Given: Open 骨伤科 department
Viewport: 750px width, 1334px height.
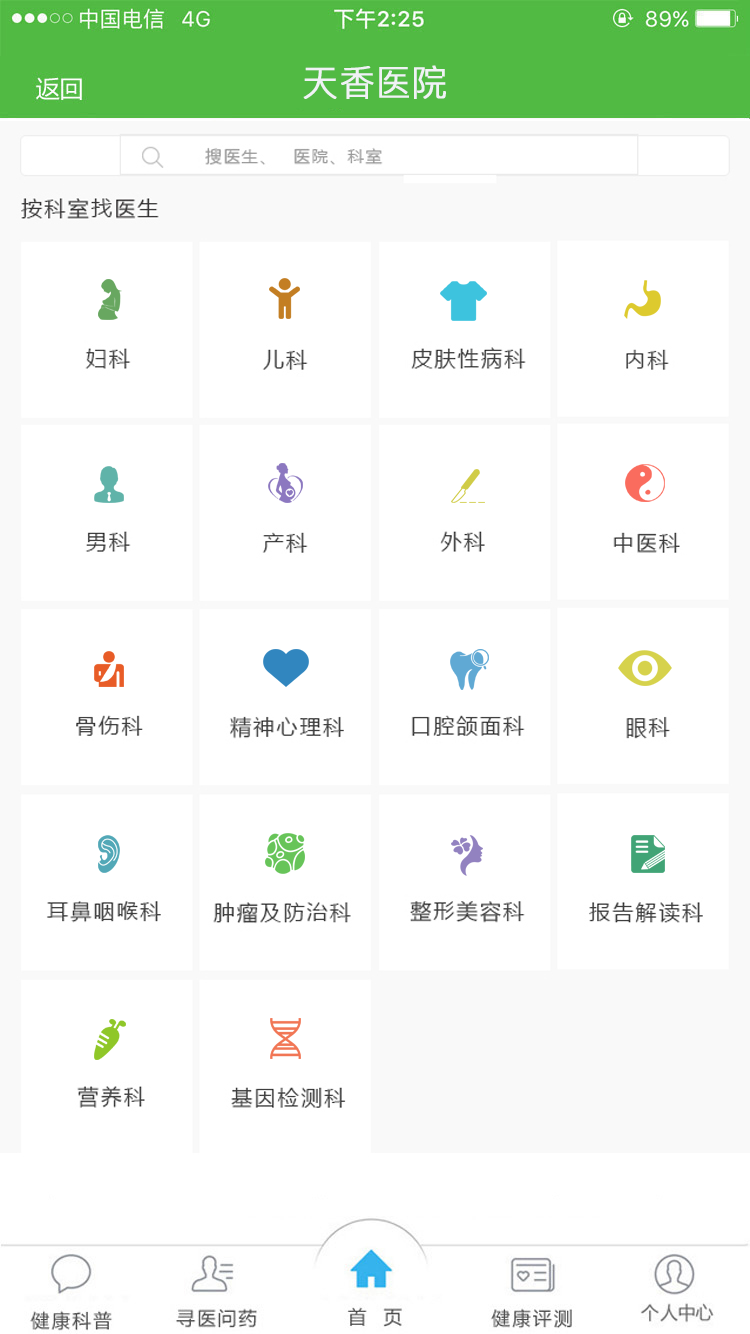Looking at the screenshot, I should [x=107, y=697].
